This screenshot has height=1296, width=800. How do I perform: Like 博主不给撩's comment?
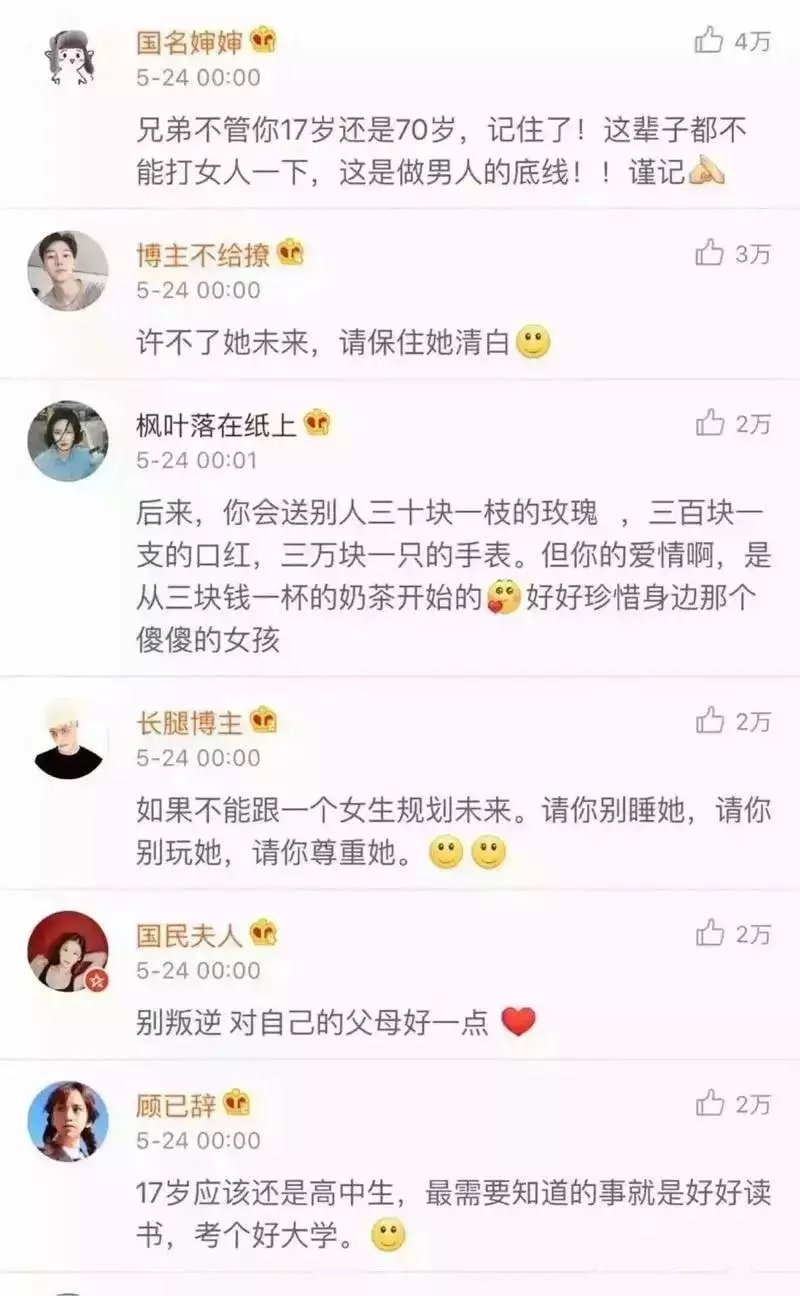pyautogui.click(x=709, y=254)
